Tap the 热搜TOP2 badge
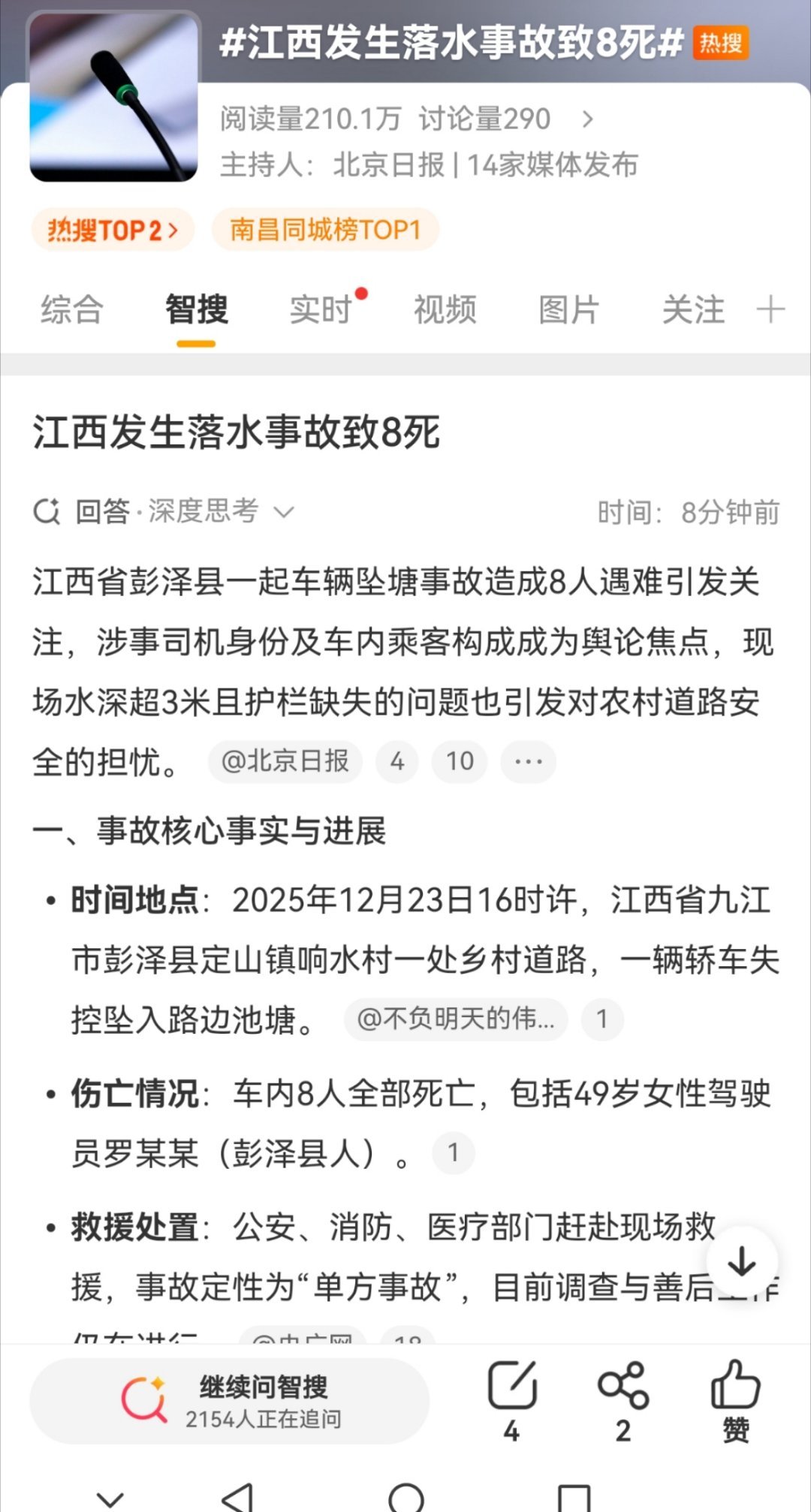The height and width of the screenshot is (1512, 811). click(x=110, y=229)
